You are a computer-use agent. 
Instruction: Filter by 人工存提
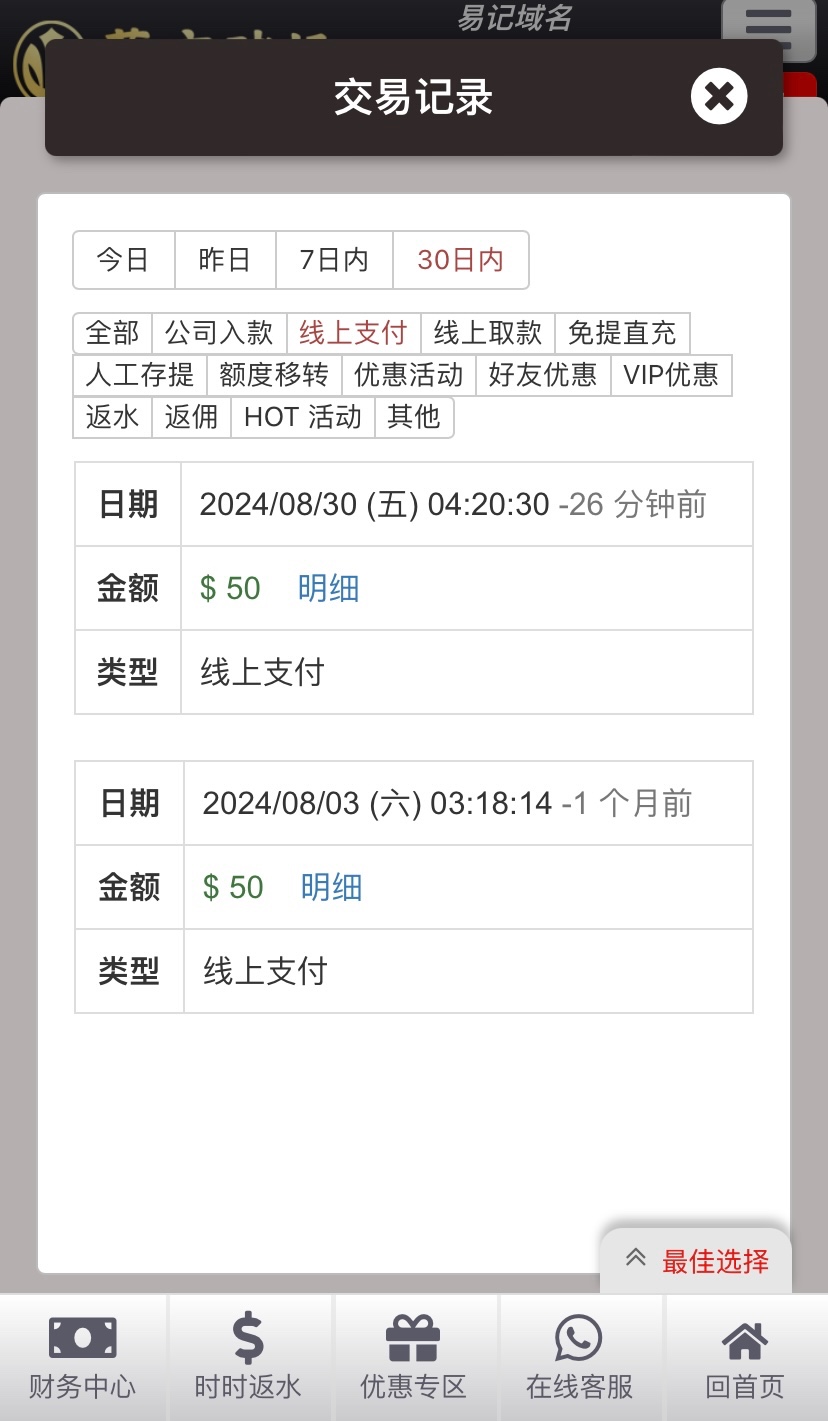(139, 375)
